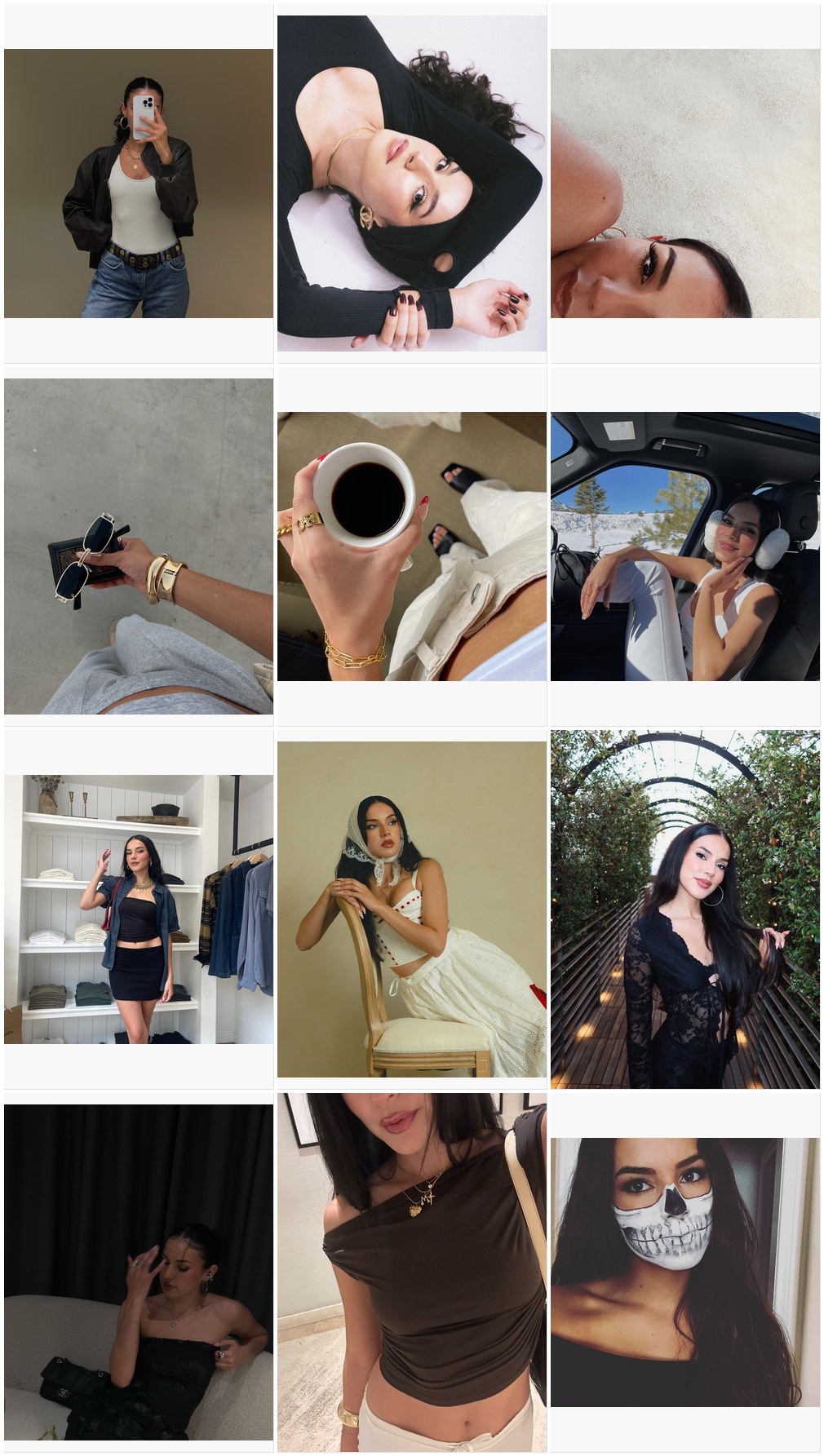
Task: Open the closet shelves outfit photo
Action: (139, 909)
